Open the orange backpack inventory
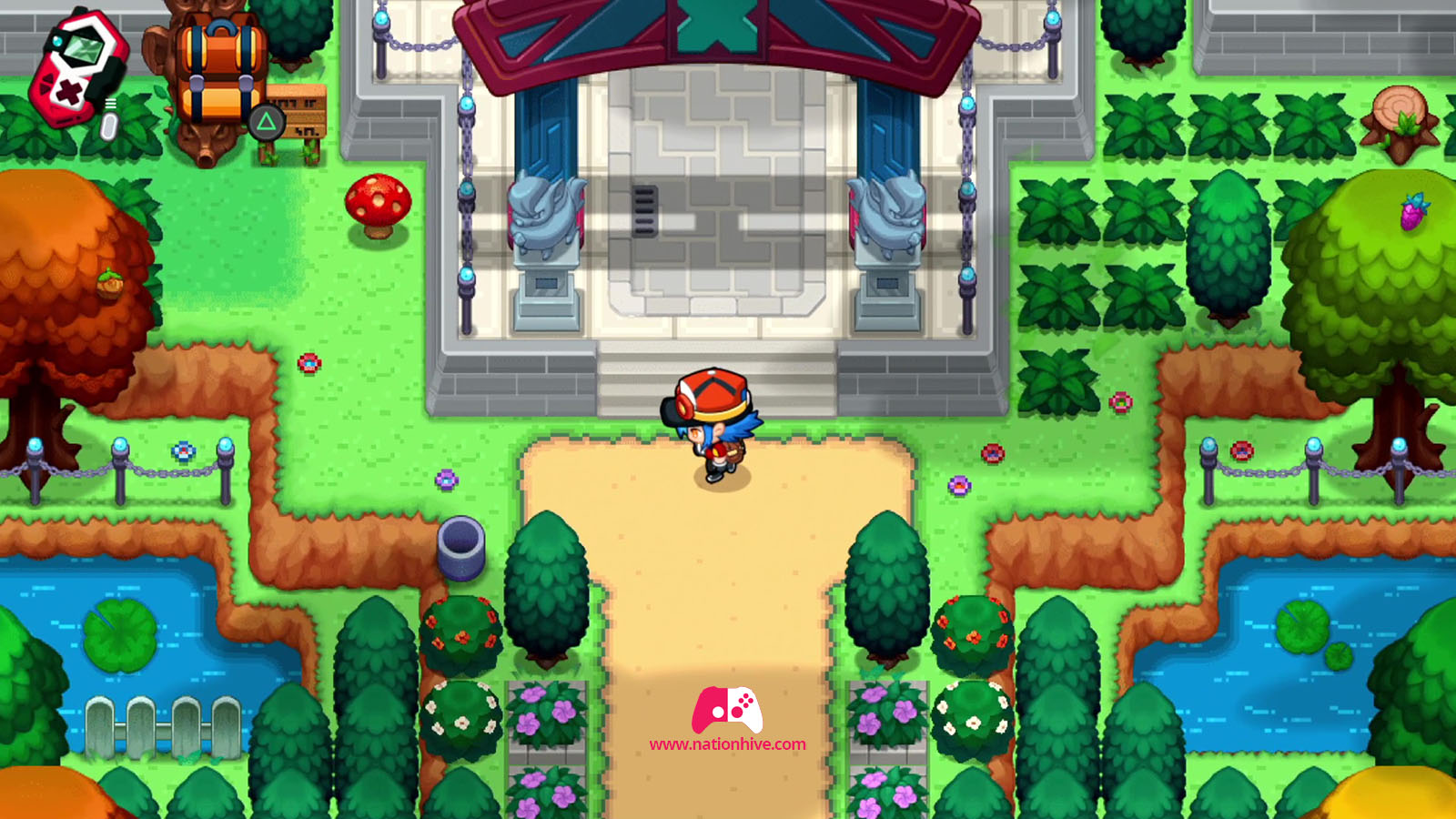The height and width of the screenshot is (819, 1456). click(x=221, y=71)
